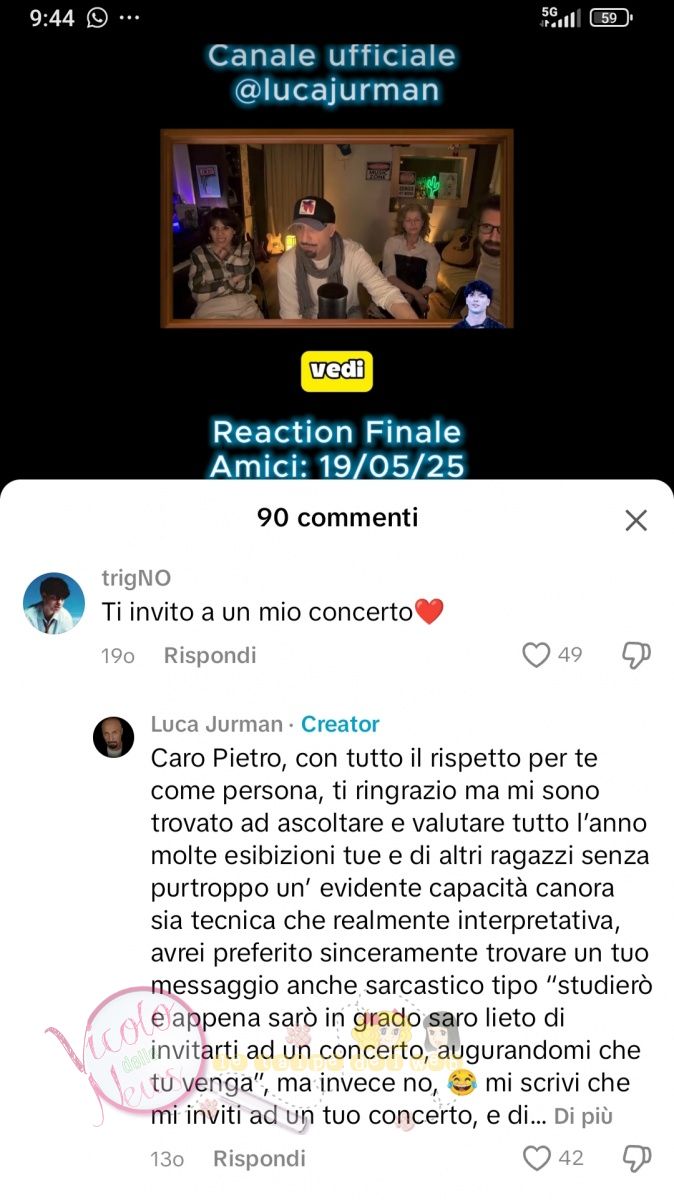The width and height of the screenshot is (674, 1200).
Task: Dislike Luca Jurman's reply
Action: point(636,1159)
